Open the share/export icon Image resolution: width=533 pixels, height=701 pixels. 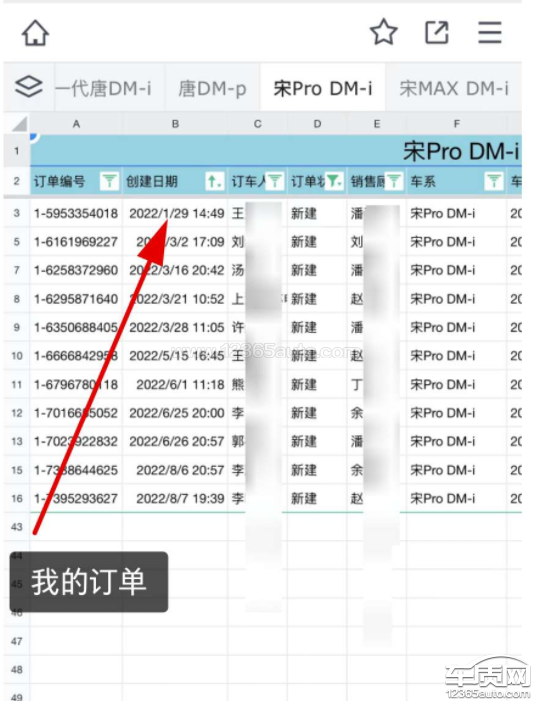point(436,32)
